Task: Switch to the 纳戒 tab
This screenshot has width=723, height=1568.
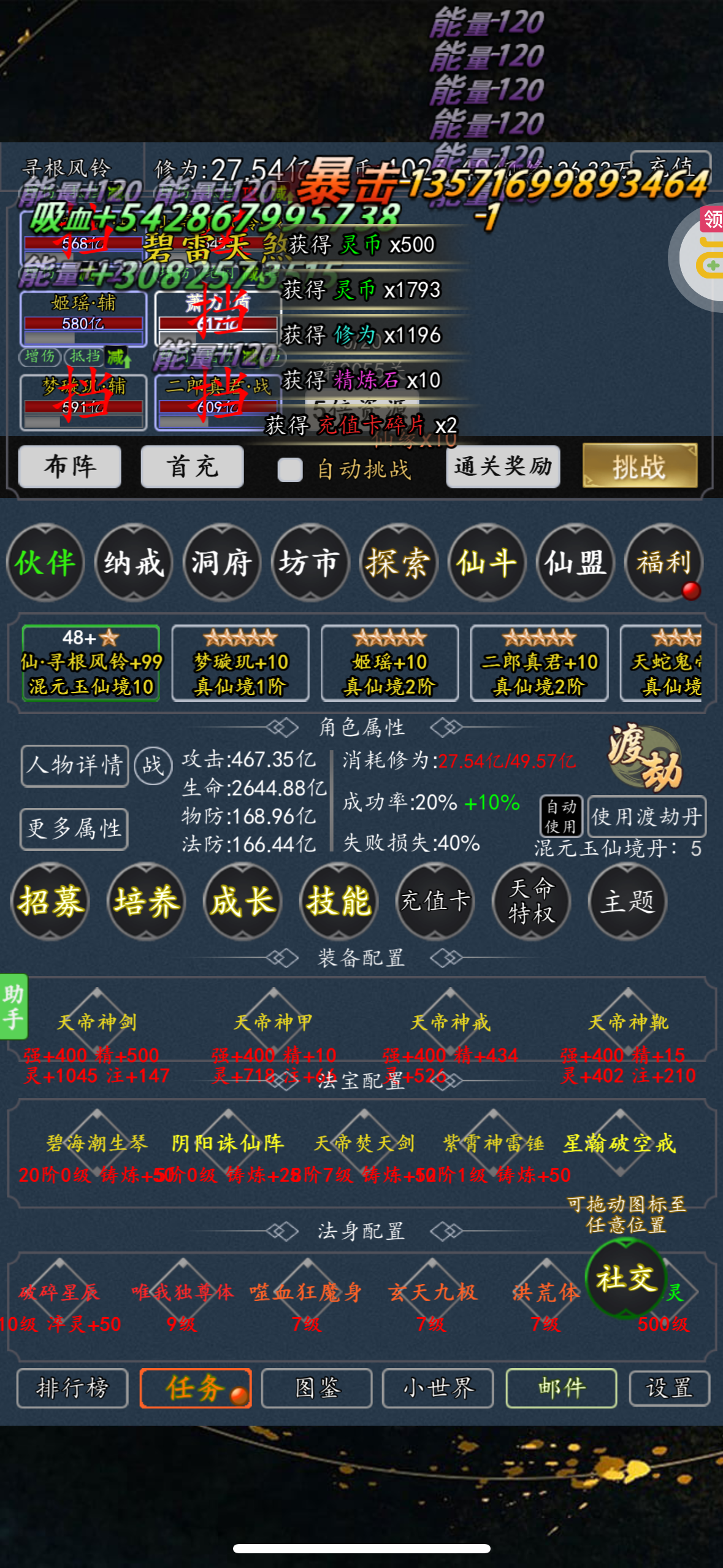Action: (x=134, y=562)
